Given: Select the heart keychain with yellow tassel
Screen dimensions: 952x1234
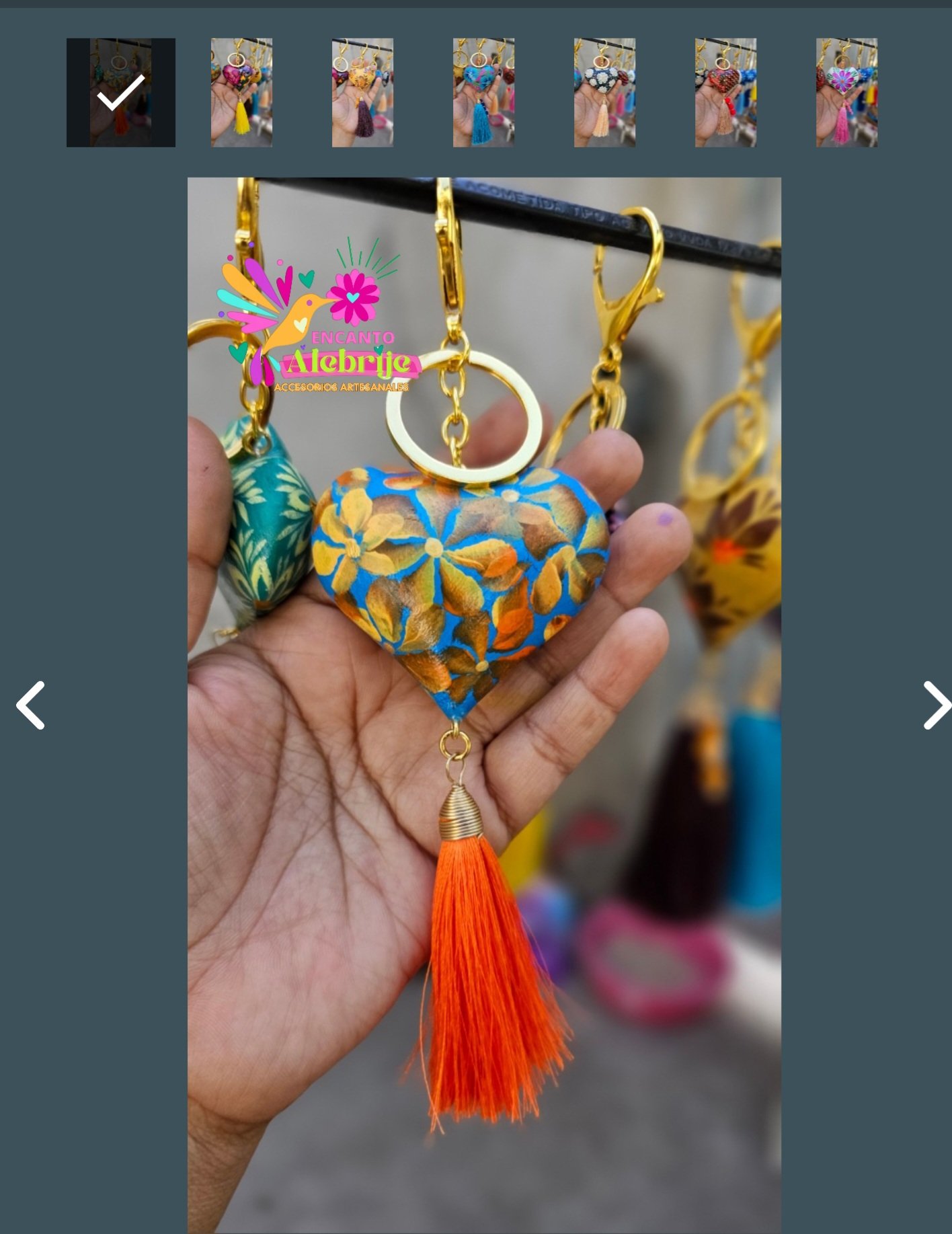Looking at the screenshot, I should click(241, 93).
